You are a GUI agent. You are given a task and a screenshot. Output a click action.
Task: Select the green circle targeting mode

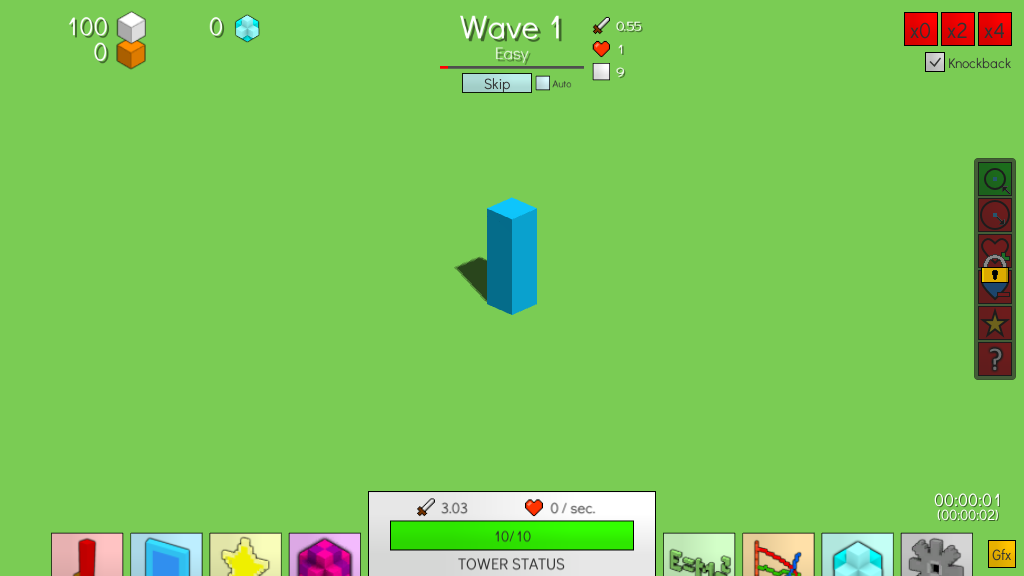tap(995, 180)
